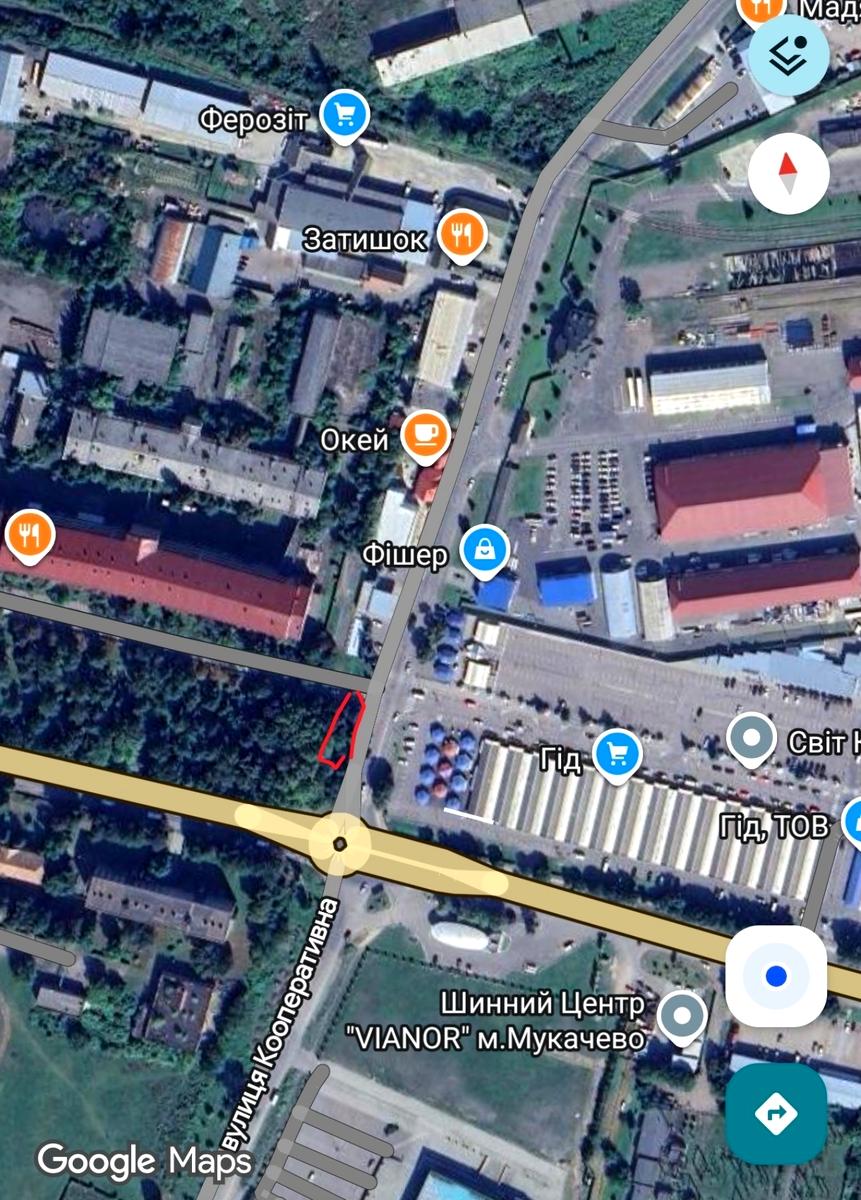Select the Ферозіт shop marker
Screen dimensions: 861x1200
[345, 116]
